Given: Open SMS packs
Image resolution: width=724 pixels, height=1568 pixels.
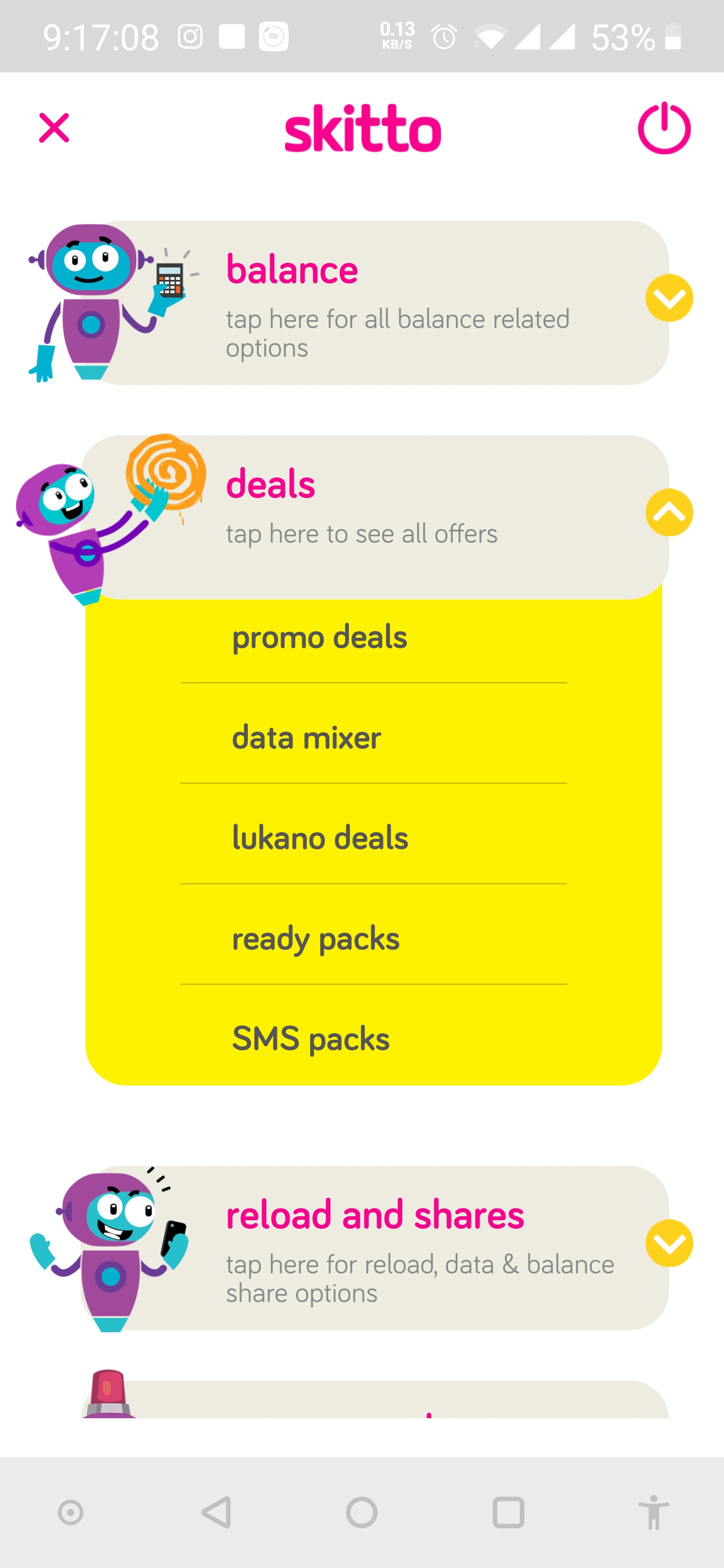Looking at the screenshot, I should pyautogui.click(x=311, y=1039).
